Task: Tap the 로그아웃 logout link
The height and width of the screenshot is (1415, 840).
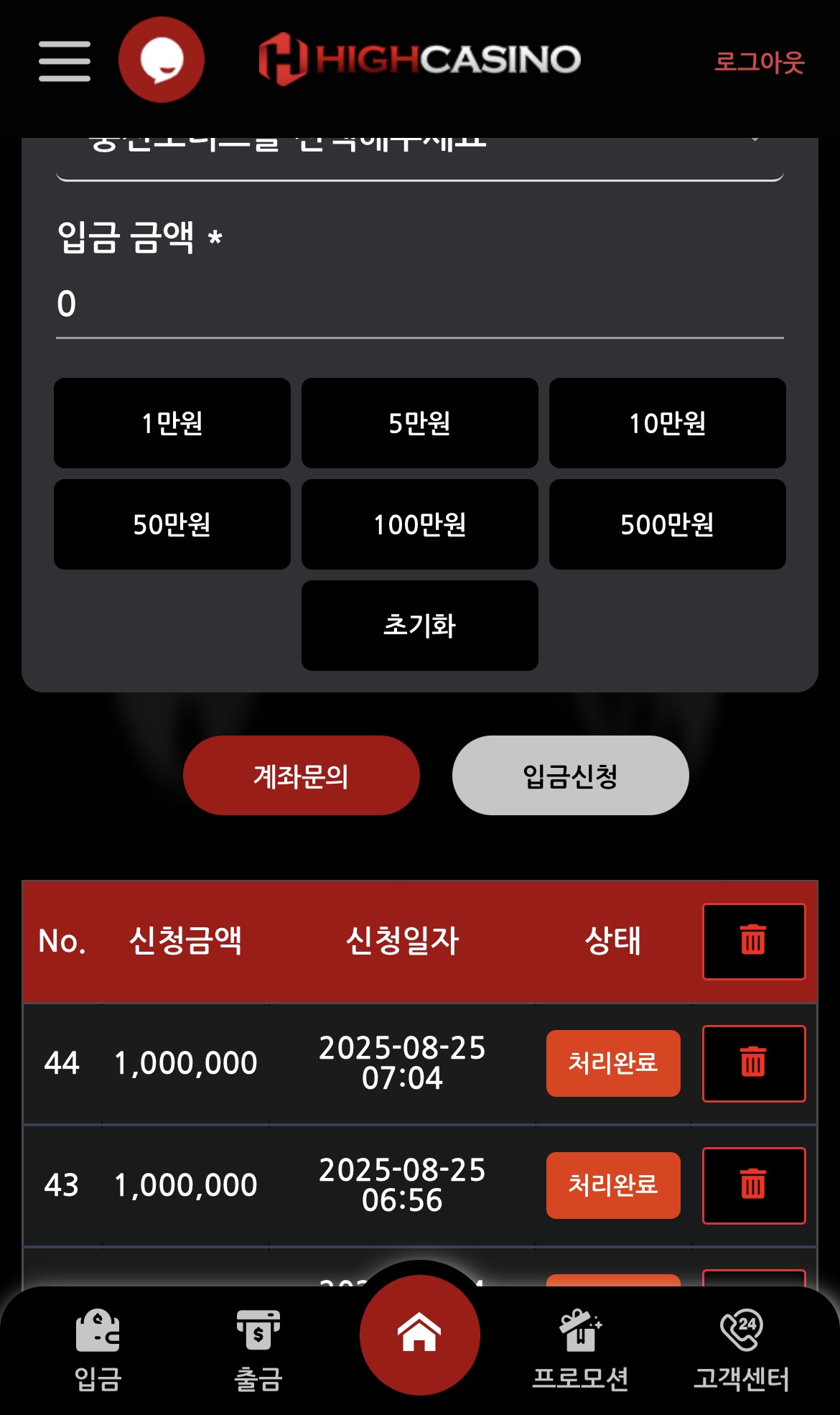Action: pyautogui.click(x=759, y=62)
